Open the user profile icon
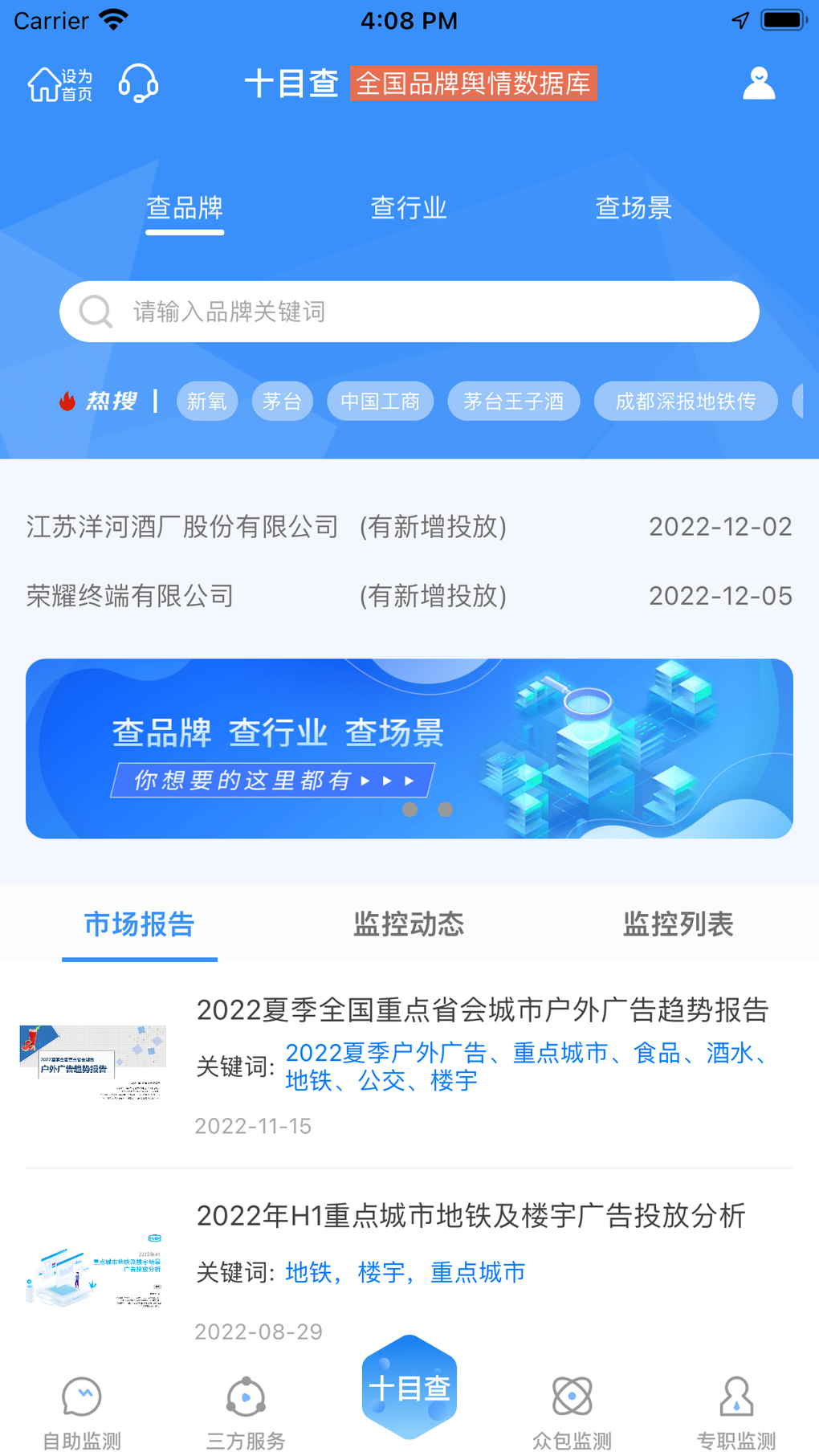Viewport: 819px width, 1456px height. click(x=758, y=84)
